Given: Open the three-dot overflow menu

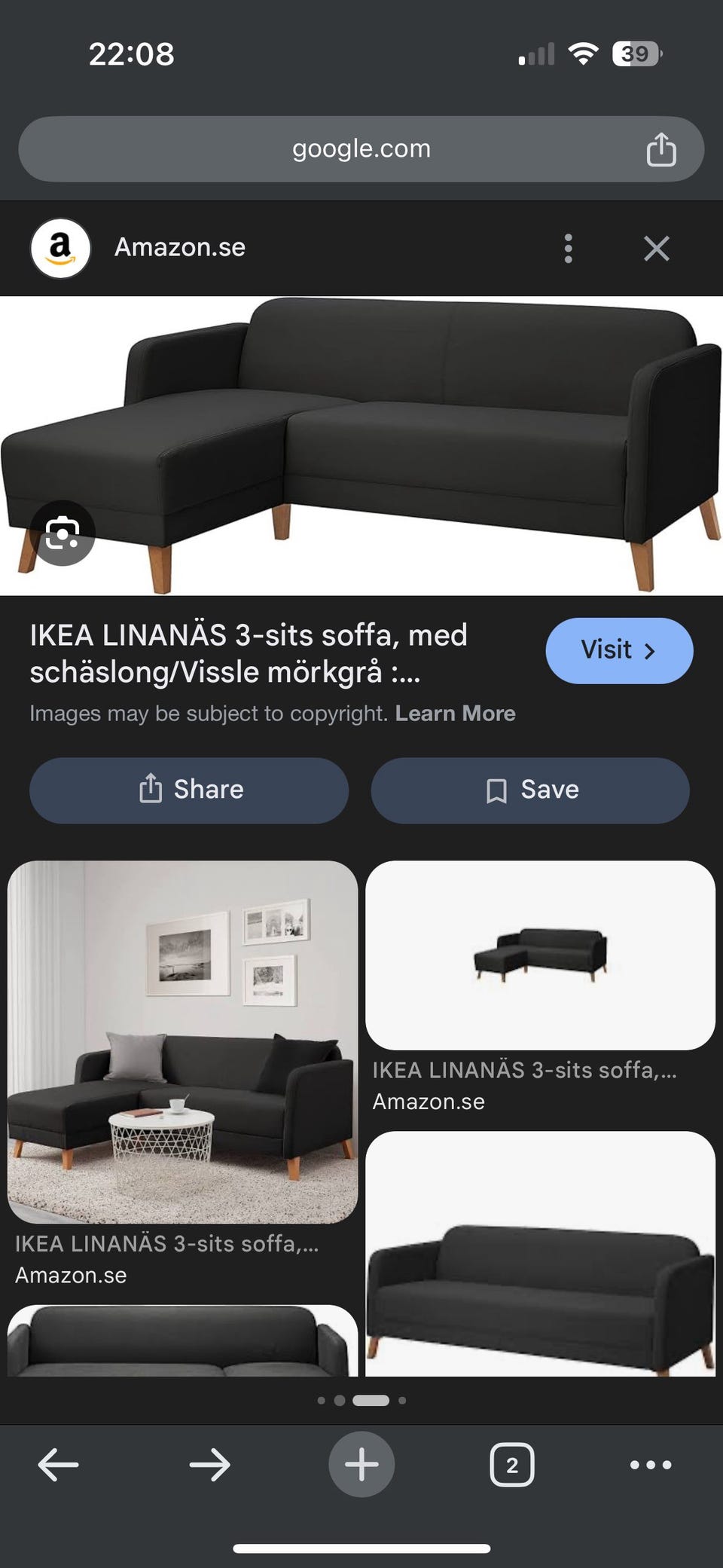Looking at the screenshot, I should coord(569,249).
